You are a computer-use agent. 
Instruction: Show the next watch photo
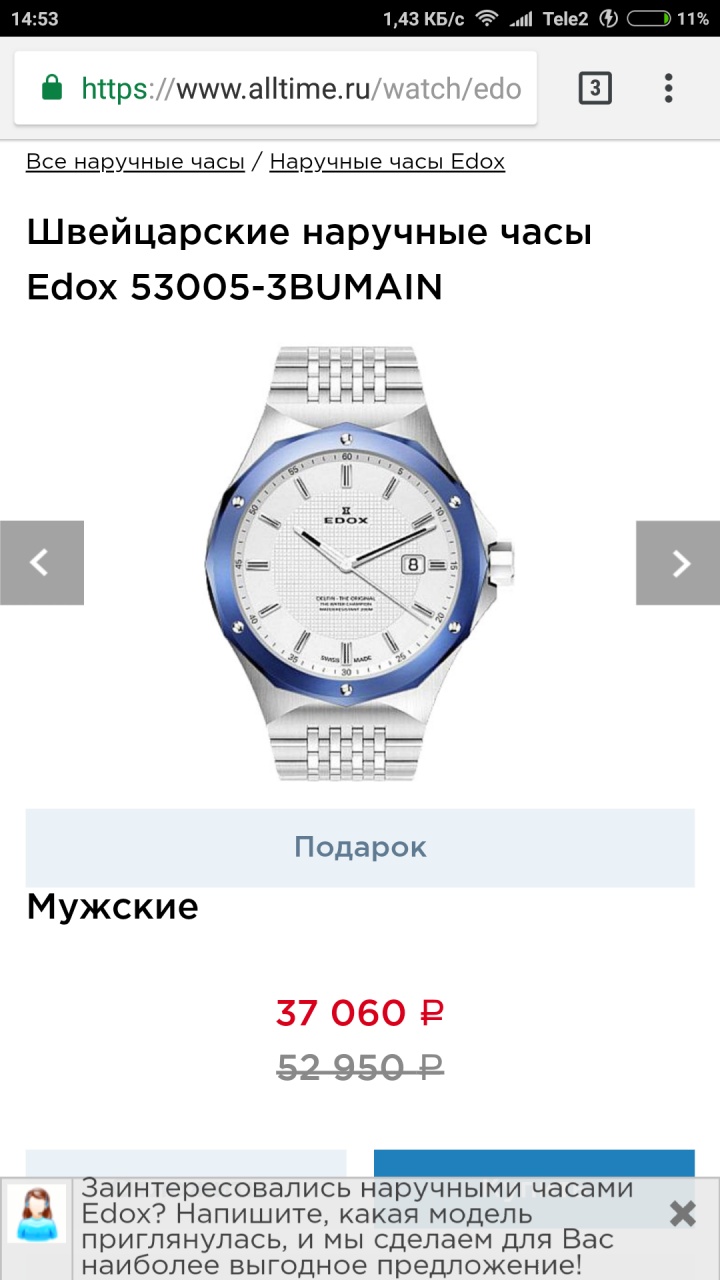(x=678, y=563)
